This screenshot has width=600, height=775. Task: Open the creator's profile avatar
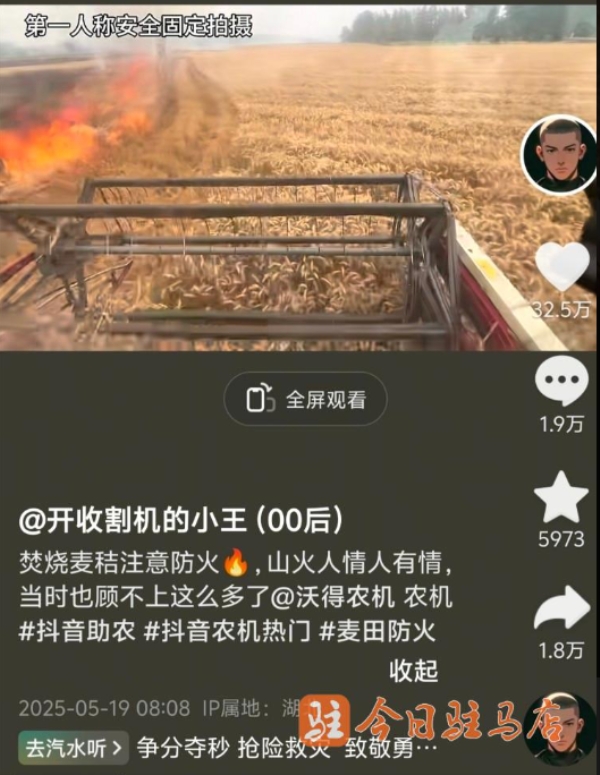559,153
